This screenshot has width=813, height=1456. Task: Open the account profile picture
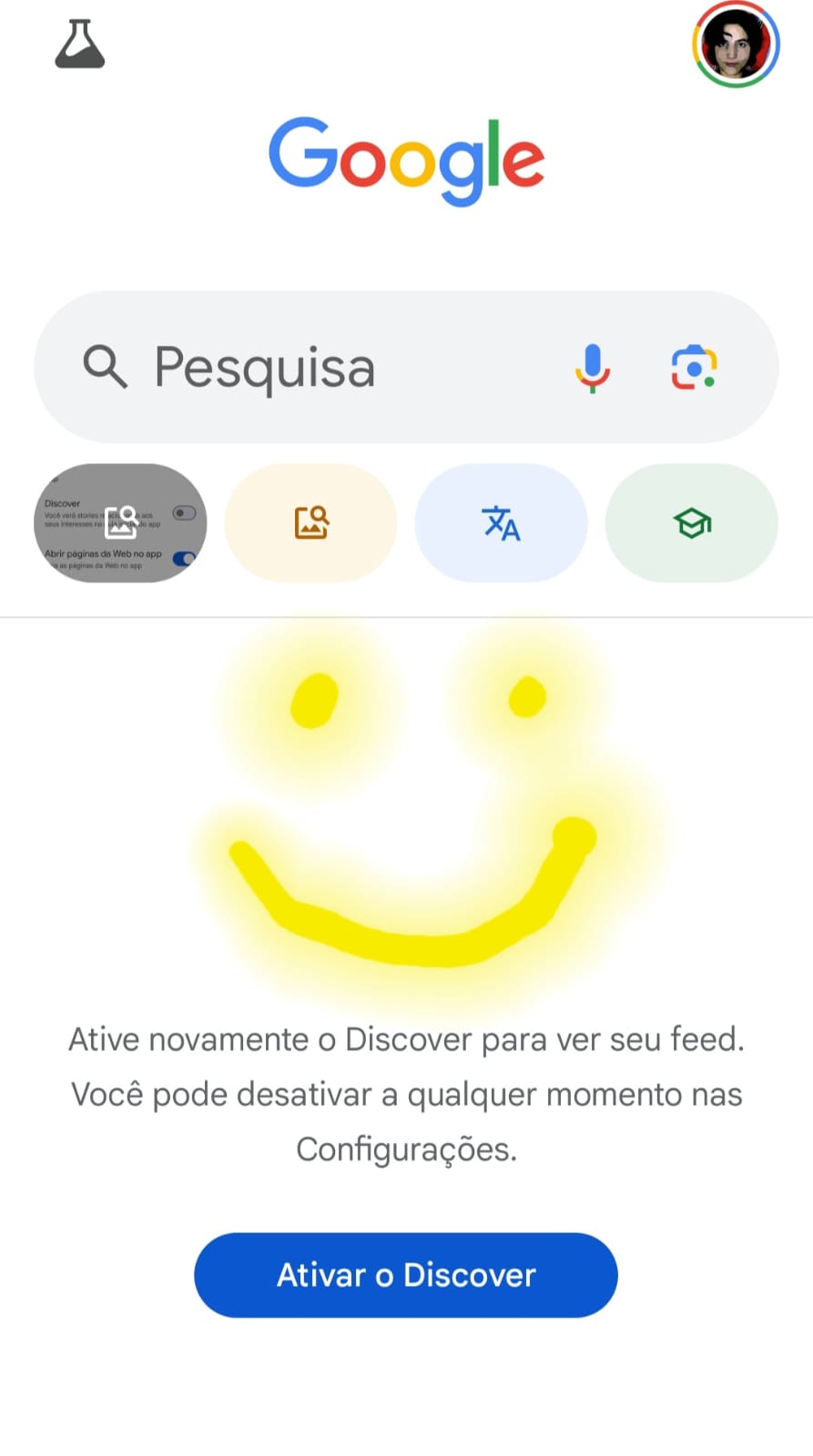coord(736,45)
